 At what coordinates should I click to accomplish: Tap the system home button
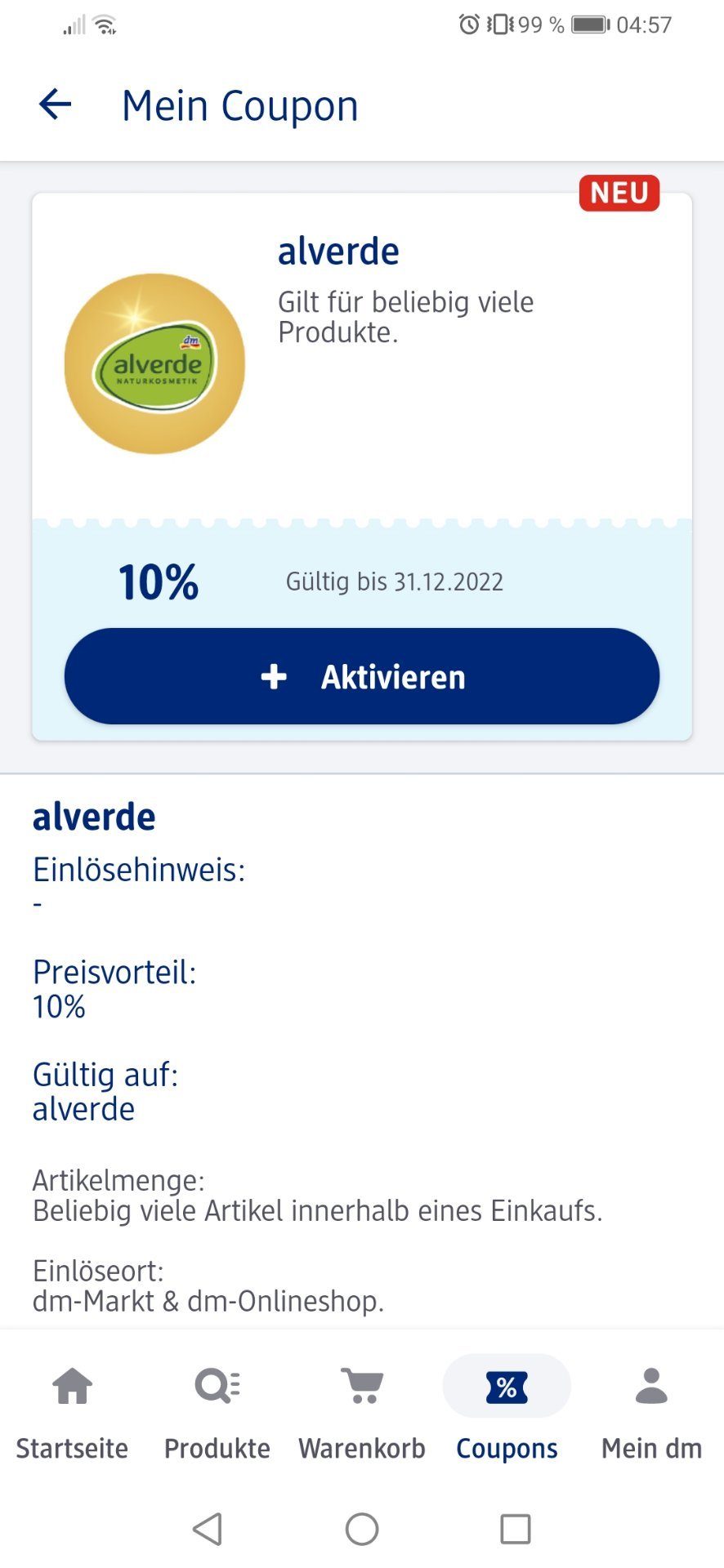(x=362, y=1530)
